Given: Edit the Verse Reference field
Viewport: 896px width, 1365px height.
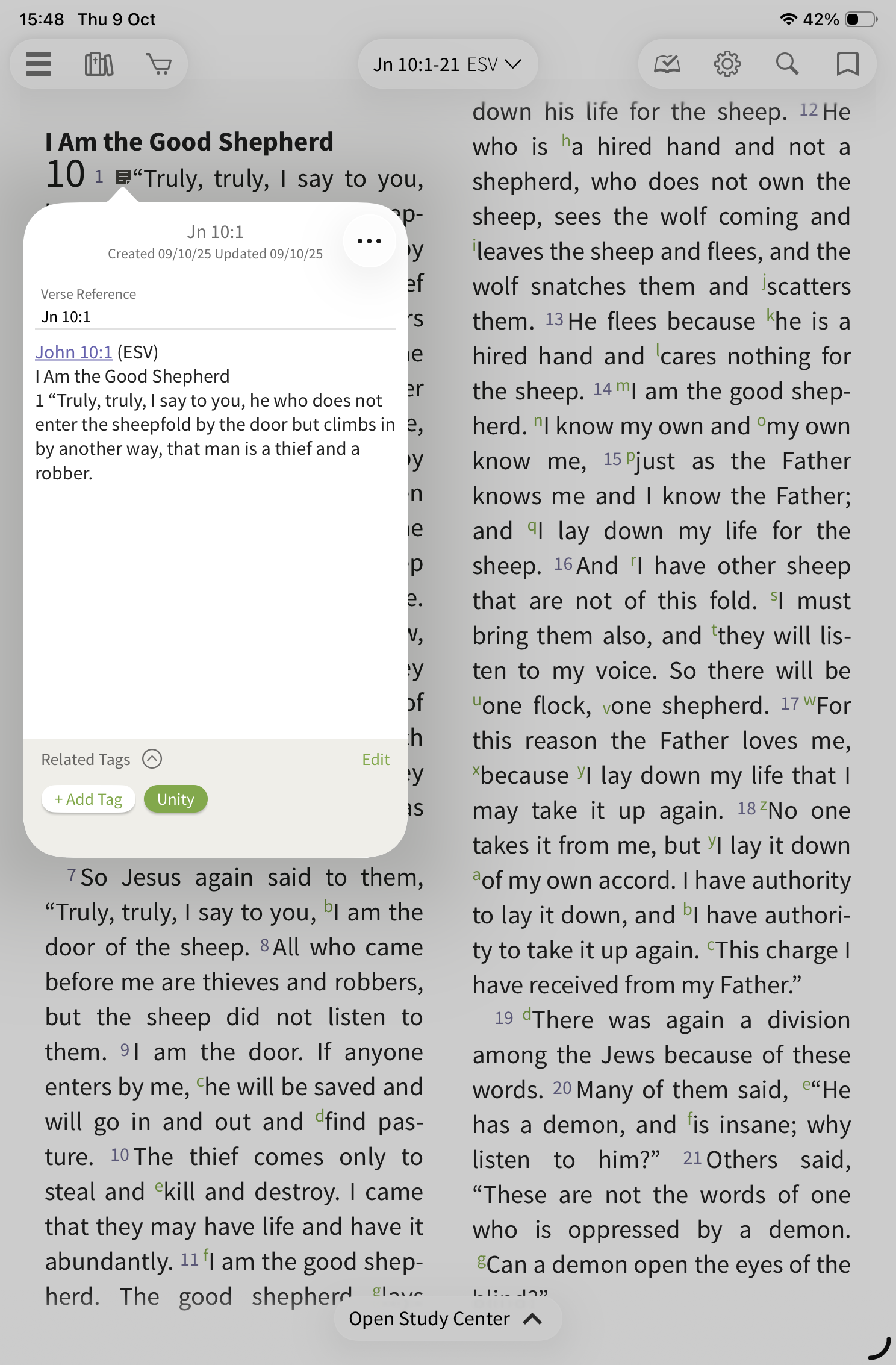Looking at the screenshot, I should point(214,317).
